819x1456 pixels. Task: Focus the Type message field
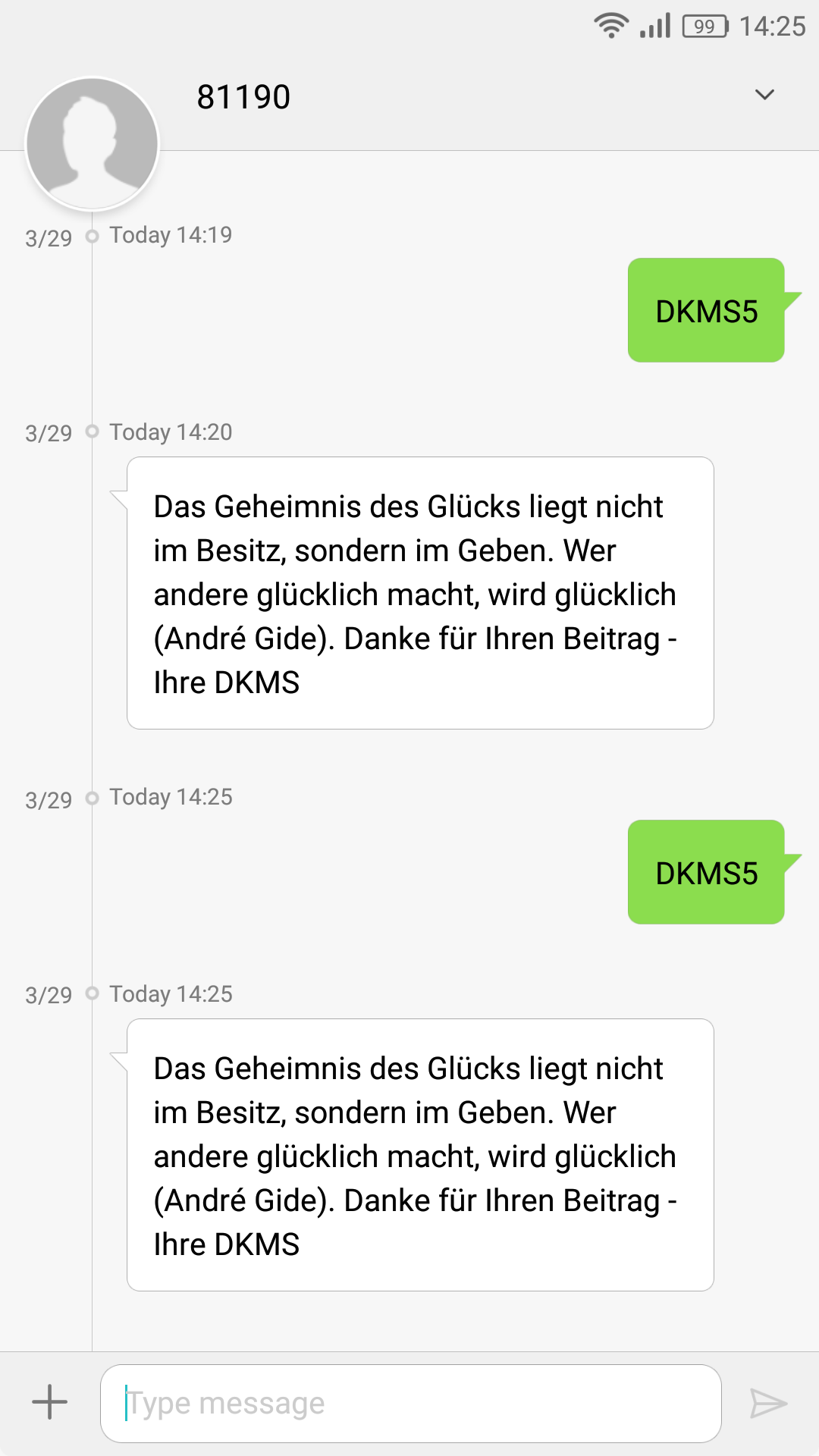[410, 1404]
